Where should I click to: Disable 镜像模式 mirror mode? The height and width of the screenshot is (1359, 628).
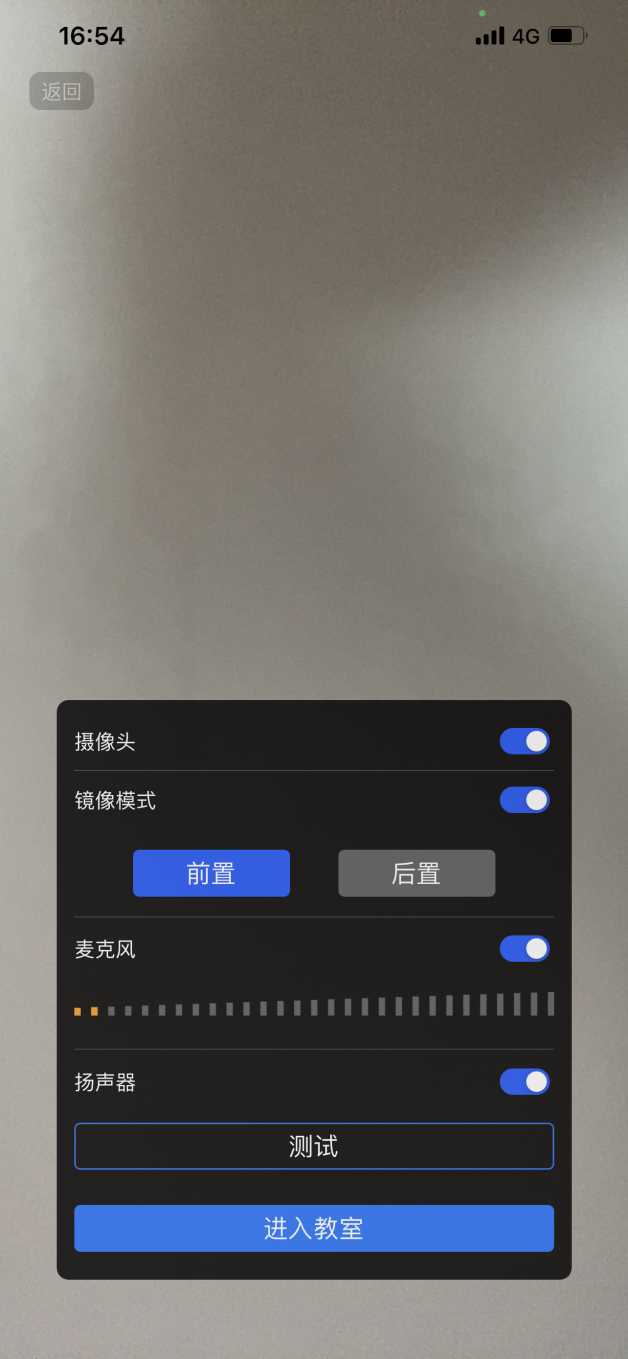tap(524, 800)
